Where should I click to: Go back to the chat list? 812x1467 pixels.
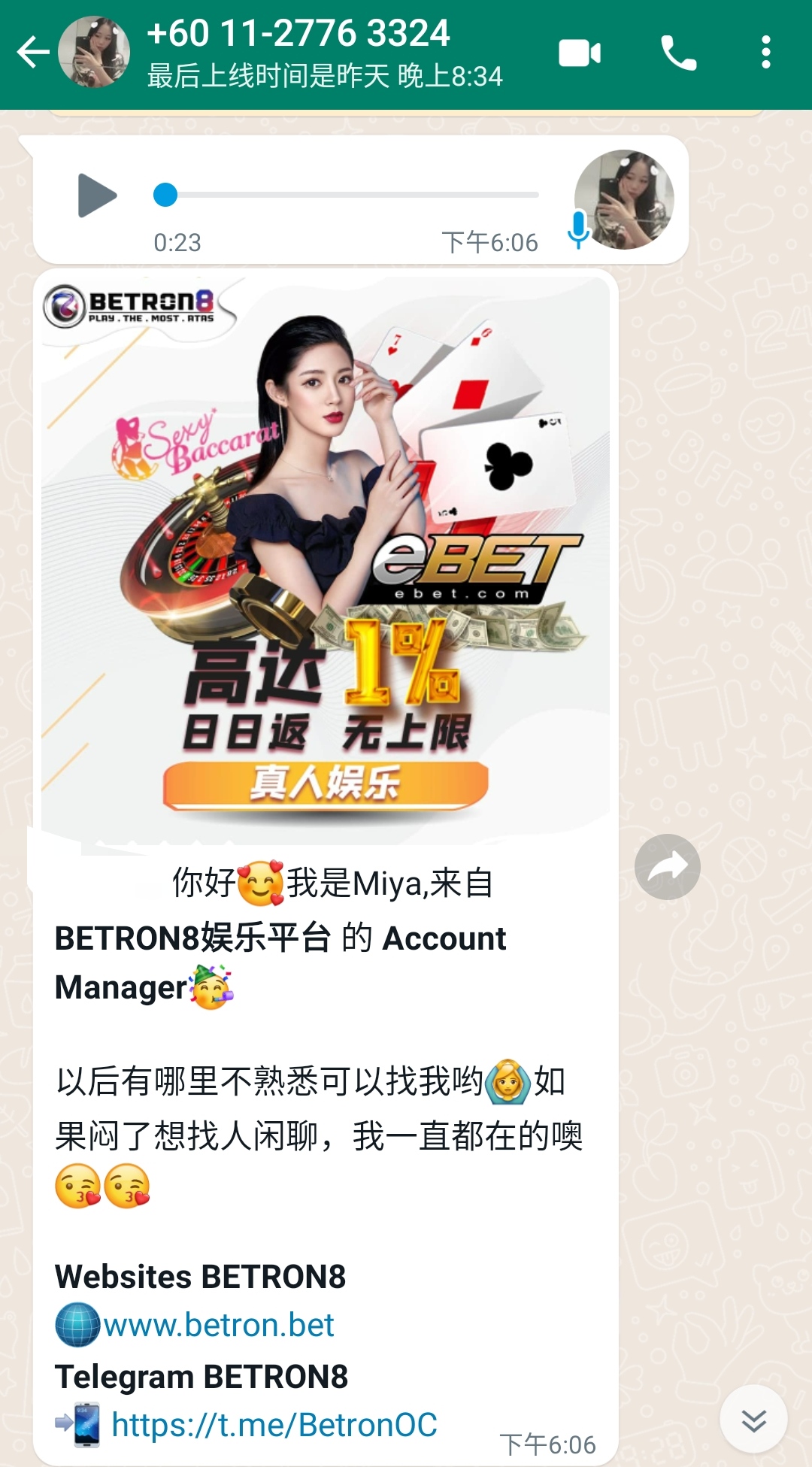33,53
